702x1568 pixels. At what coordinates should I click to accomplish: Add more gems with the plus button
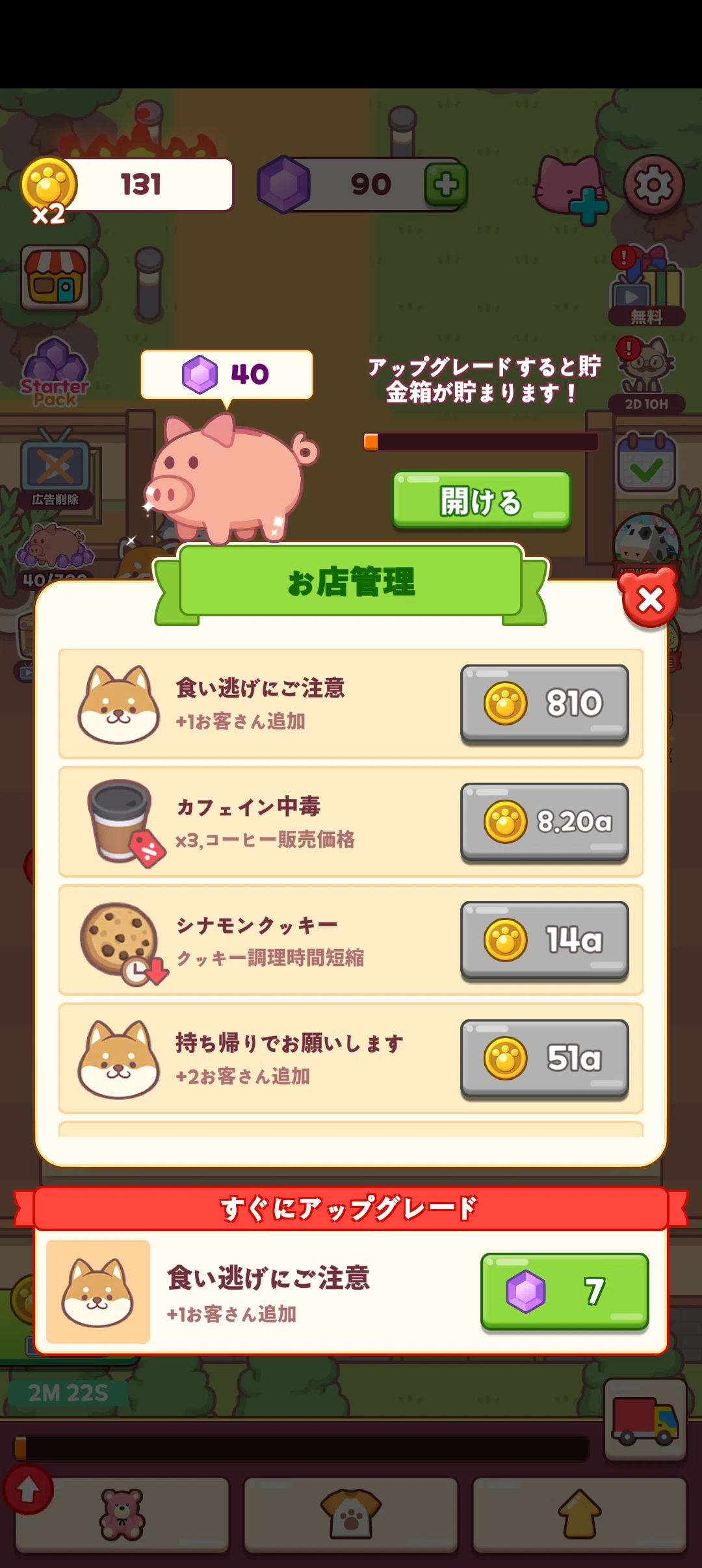point(445,185)
